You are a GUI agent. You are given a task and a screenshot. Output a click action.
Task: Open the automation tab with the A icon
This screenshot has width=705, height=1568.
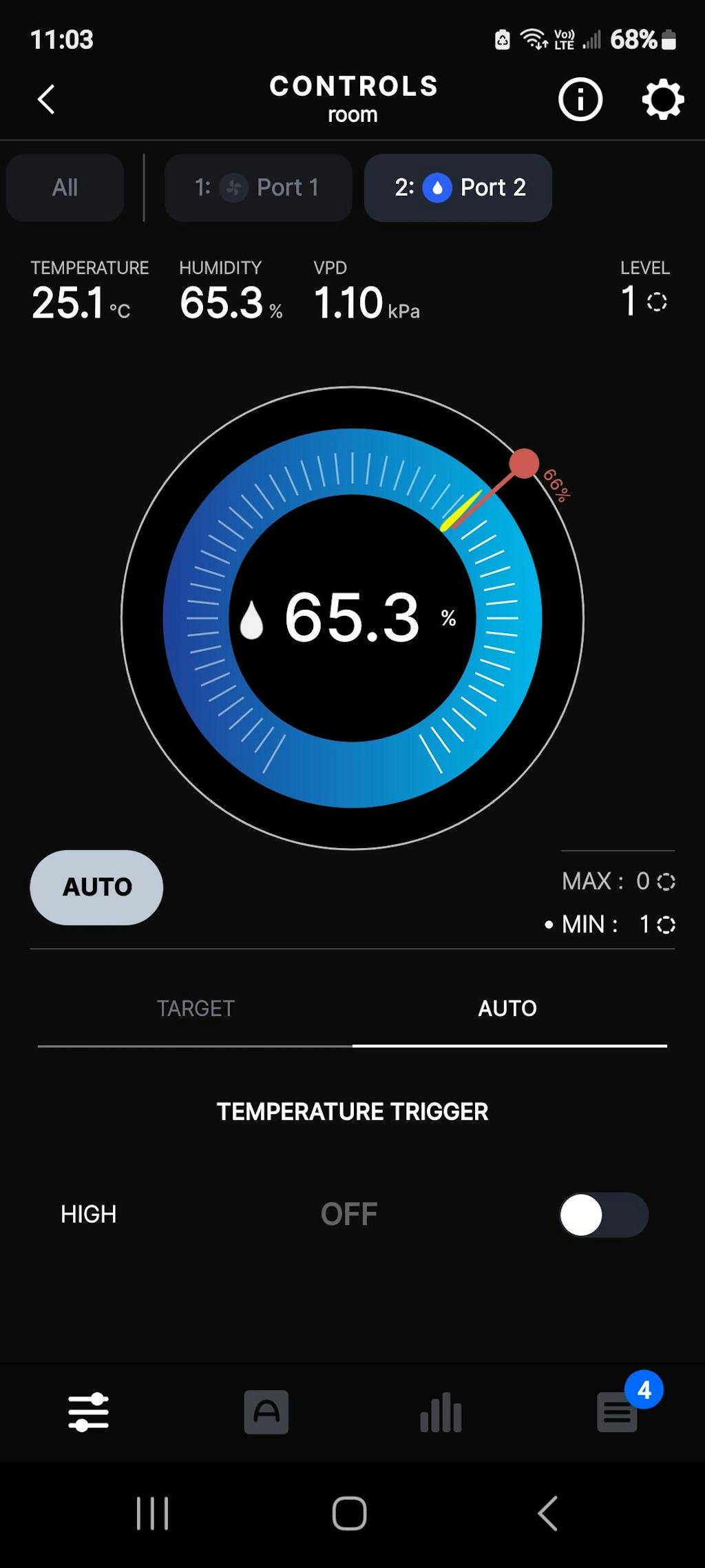pyautogui.click(x=266, y=1412)
